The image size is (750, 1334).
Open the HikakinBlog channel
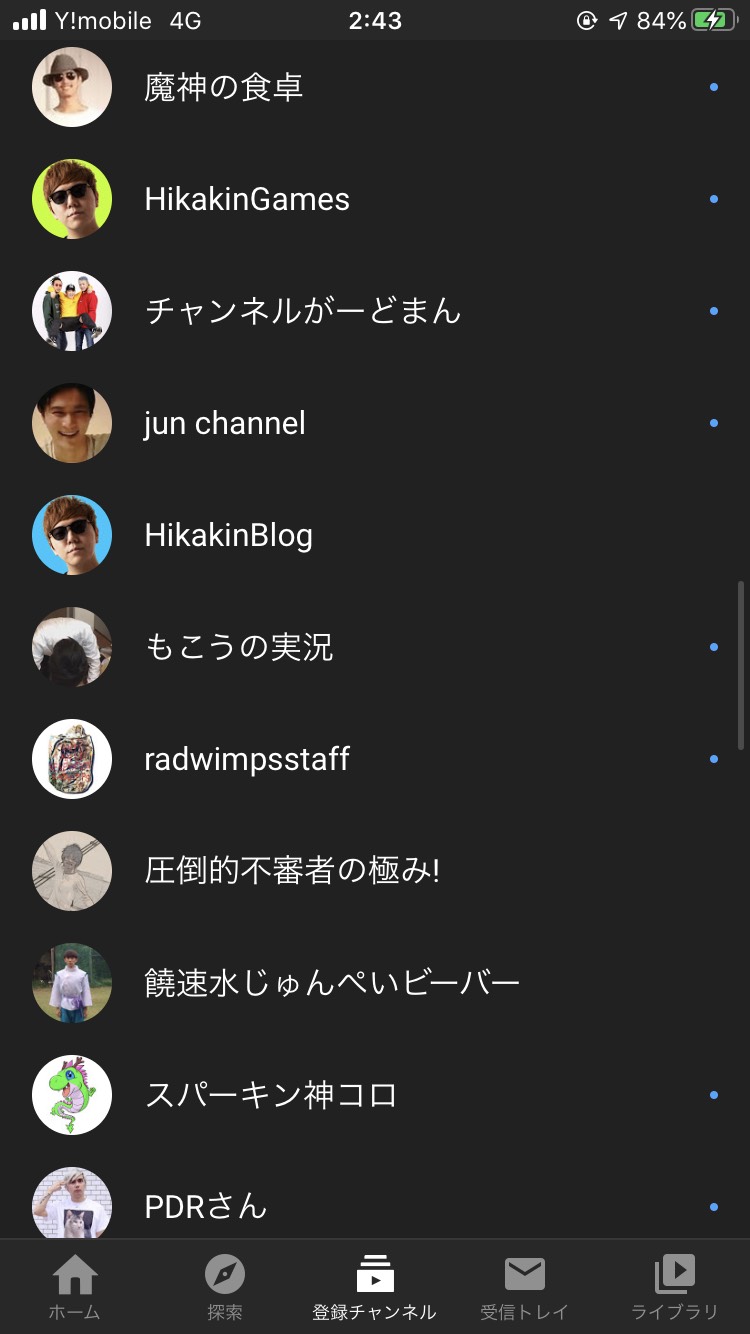click(x=375, y=535)
